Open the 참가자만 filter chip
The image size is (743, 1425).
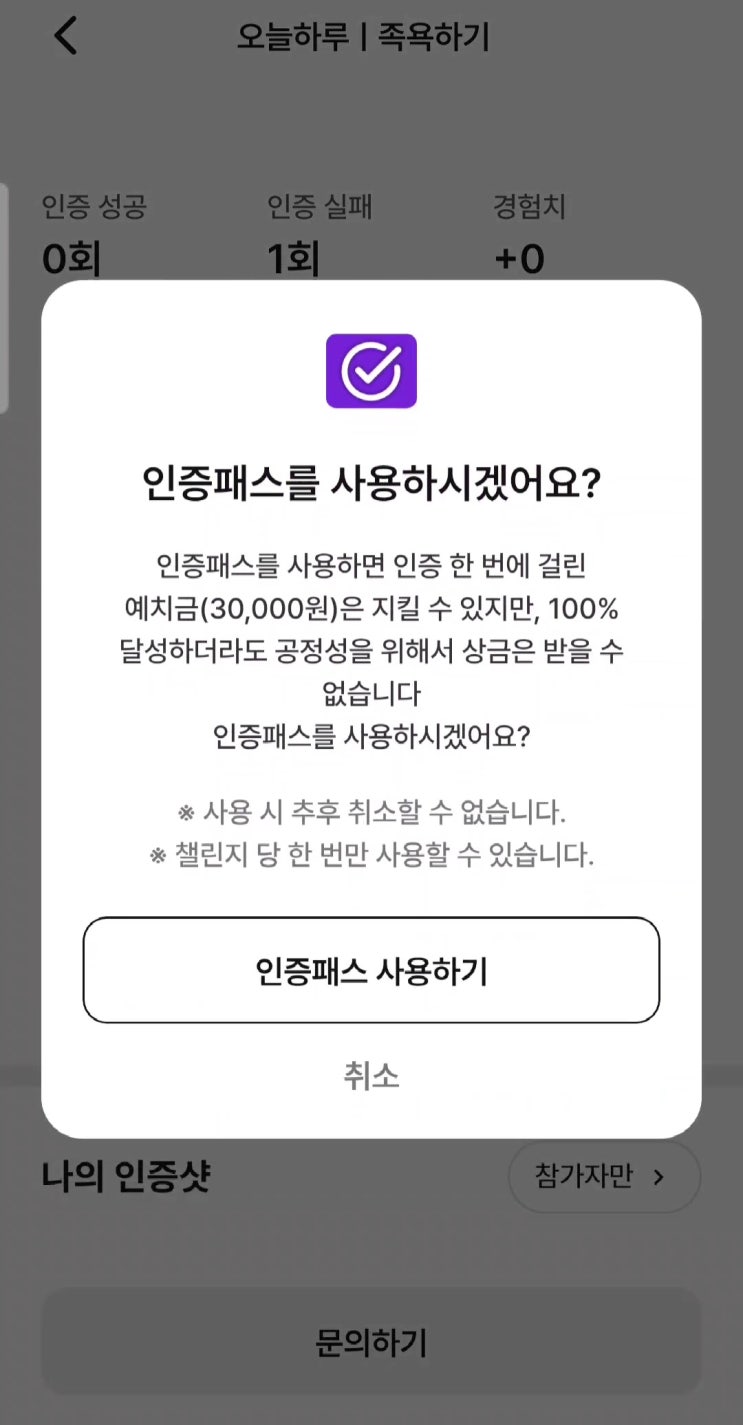point(604,1177)
